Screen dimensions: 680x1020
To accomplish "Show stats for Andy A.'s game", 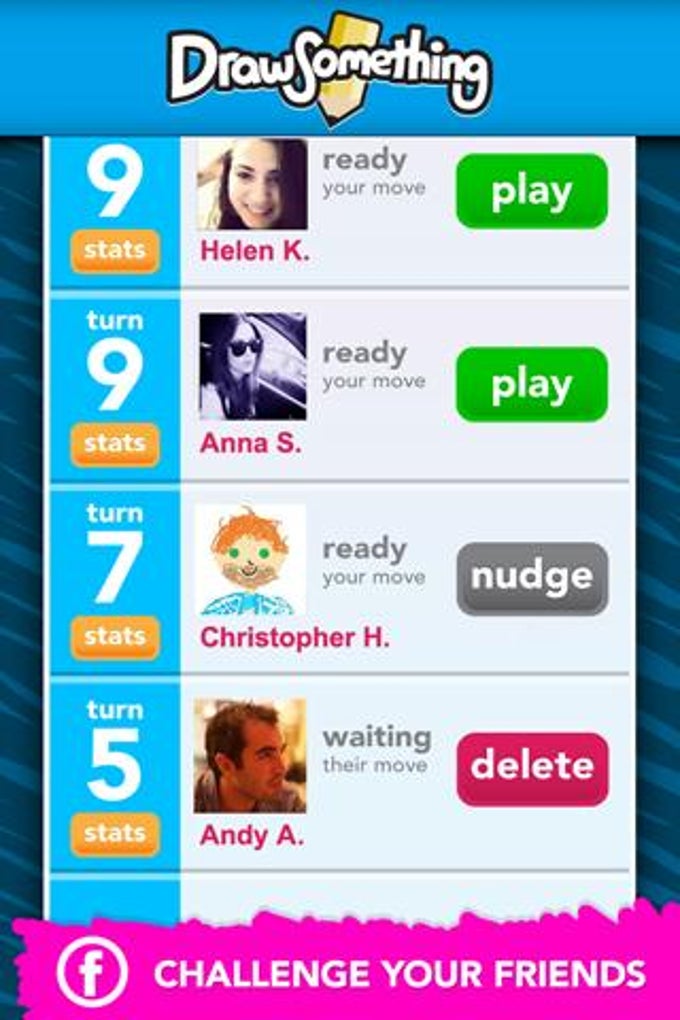I will (x=115, y=833).
